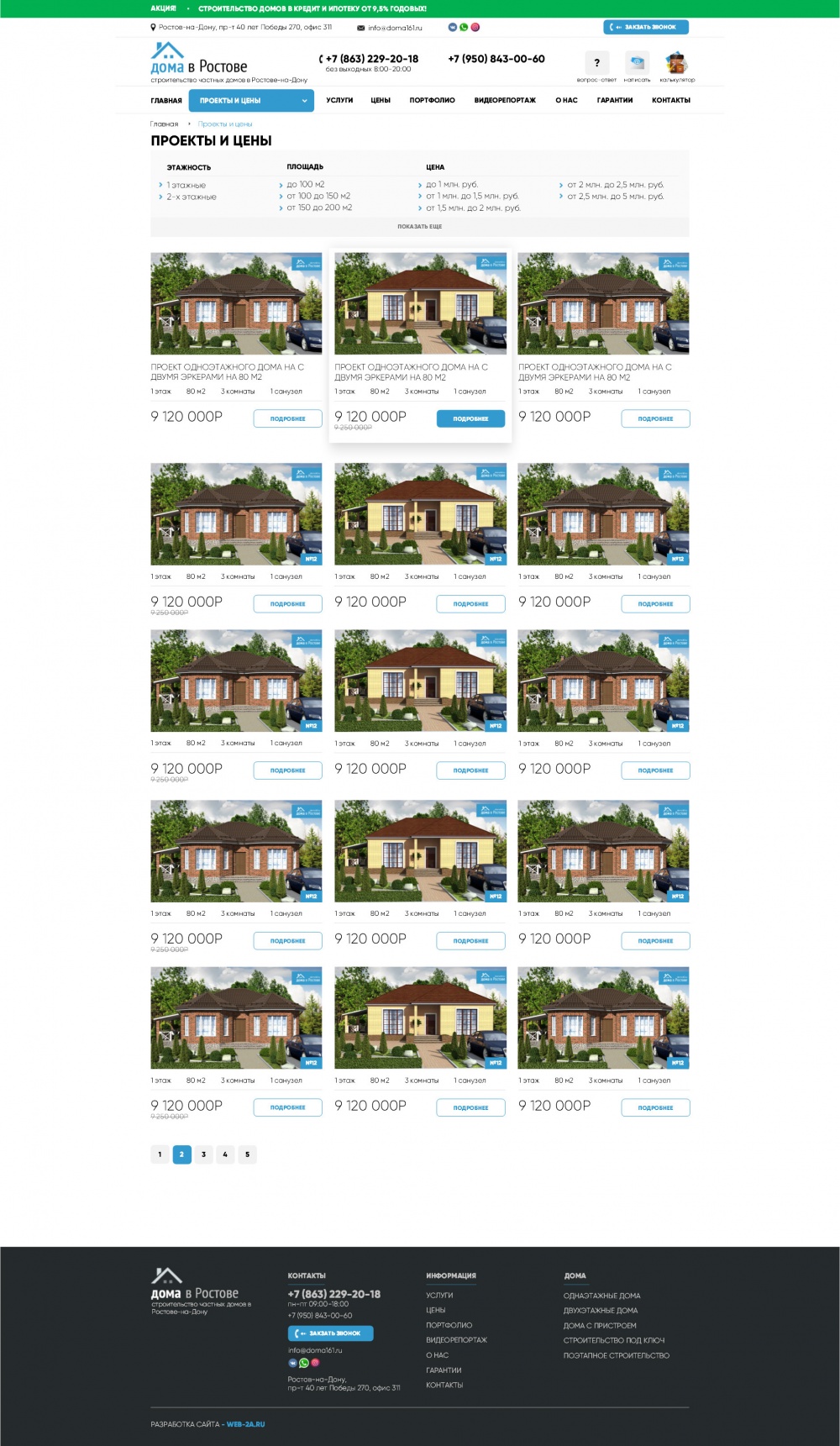Viewport: 840px width, 1446px height.
Task: Filter projects by 1 этажные
Action: point(186,185)
